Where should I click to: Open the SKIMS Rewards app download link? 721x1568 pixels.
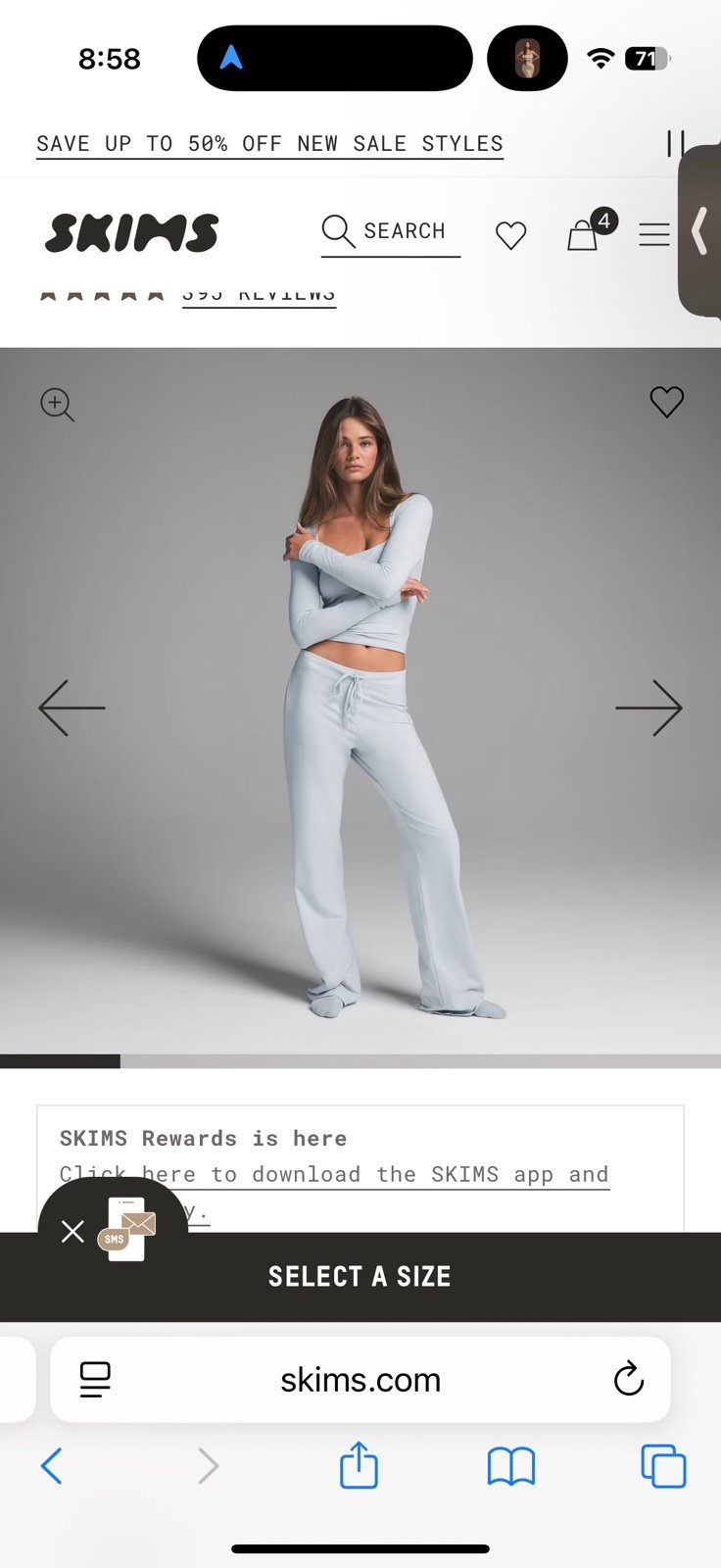(334, 1174)
